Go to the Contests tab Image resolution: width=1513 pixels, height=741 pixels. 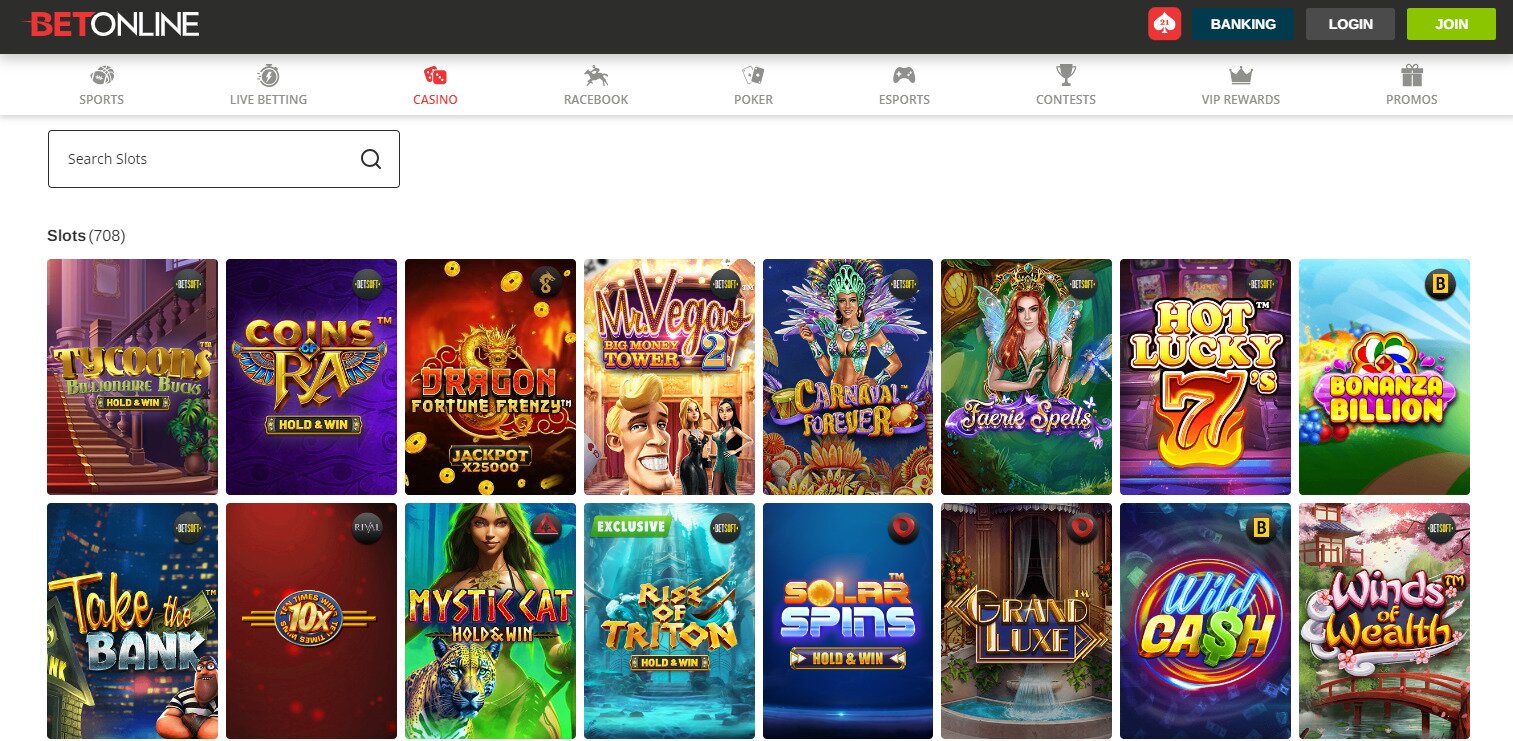[1065, 86]
